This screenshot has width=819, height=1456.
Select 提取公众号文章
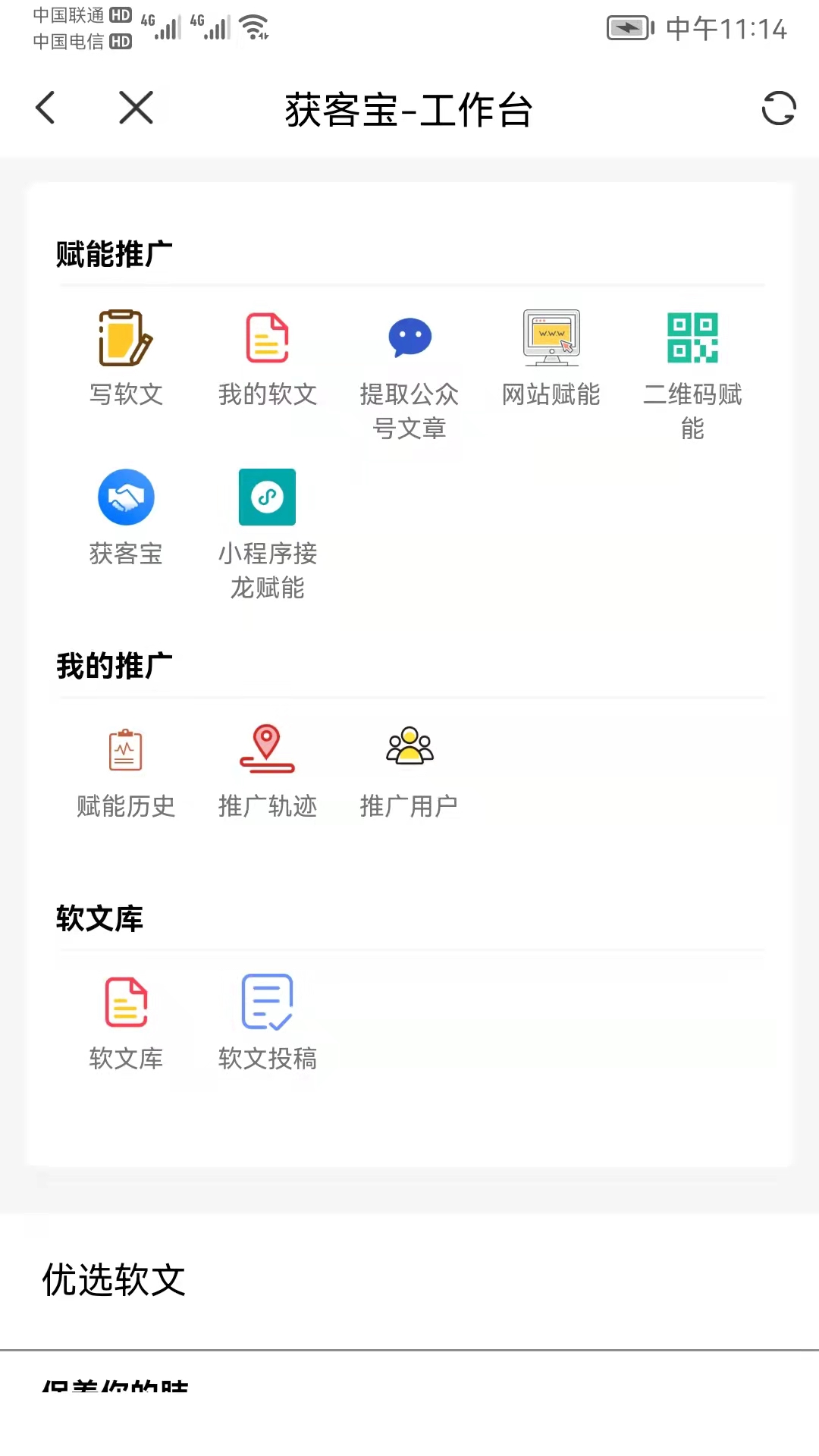pyautogui.click(x=409, y=372)
